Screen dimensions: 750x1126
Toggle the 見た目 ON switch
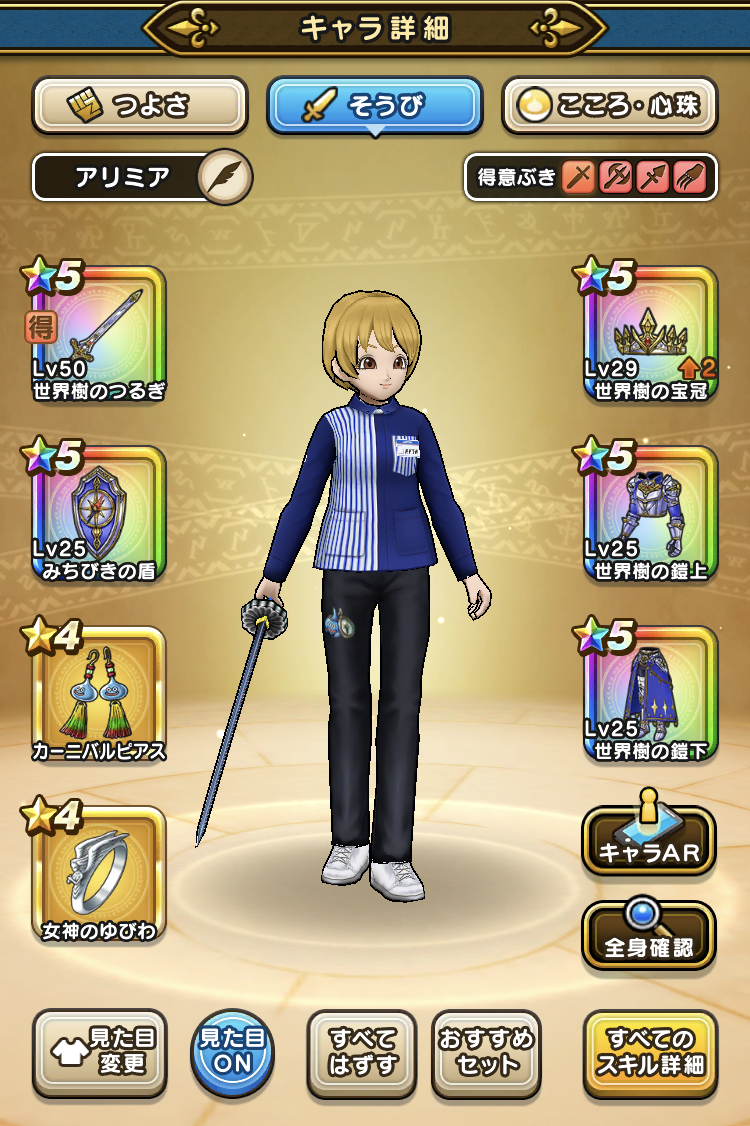pos(232,1053)
